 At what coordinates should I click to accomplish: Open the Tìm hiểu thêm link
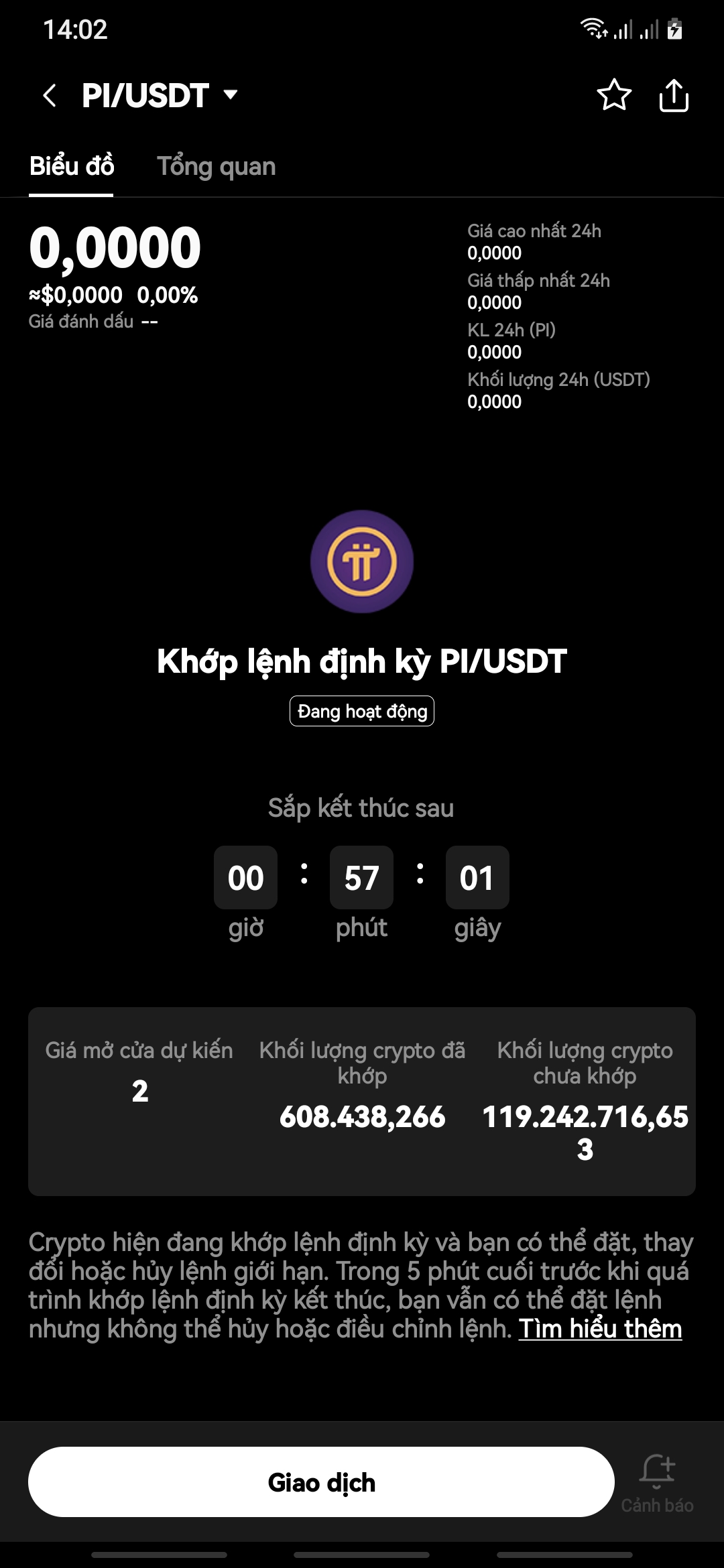tap(600, 1328)
